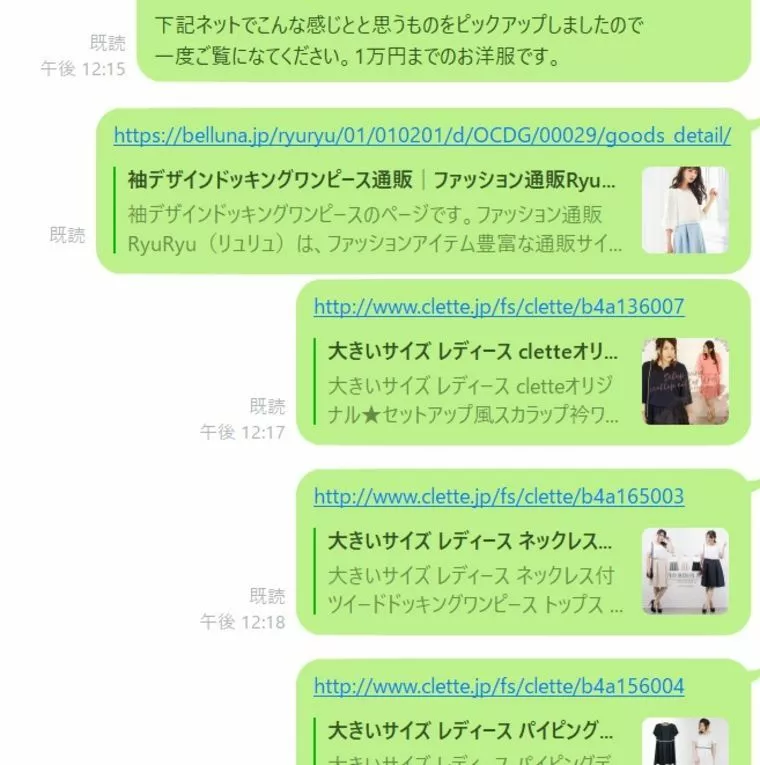This screenshot has width=760, height=765.
Task: Click the clette セットアップ風 preview thumbnail
Action: (x=686, y=381)
